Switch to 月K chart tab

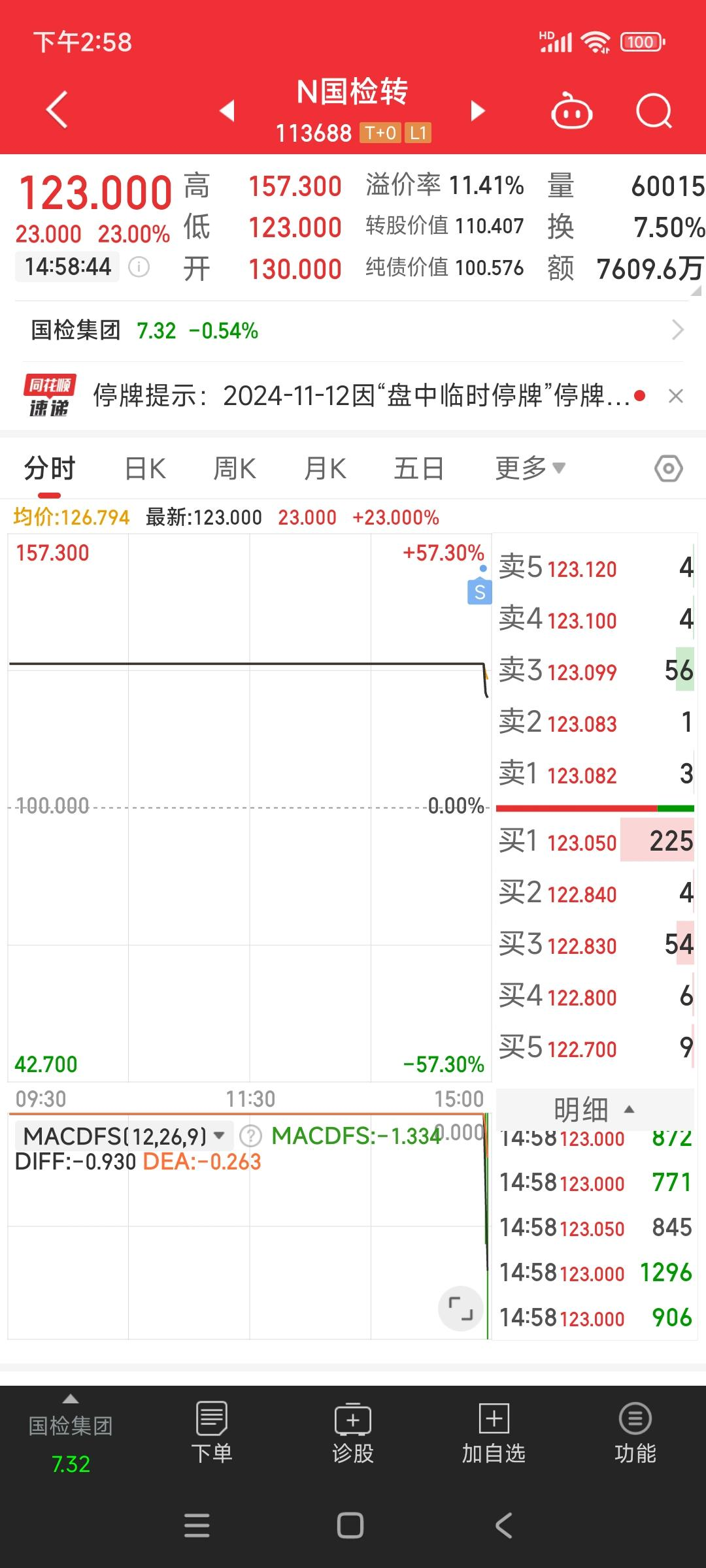325,468
